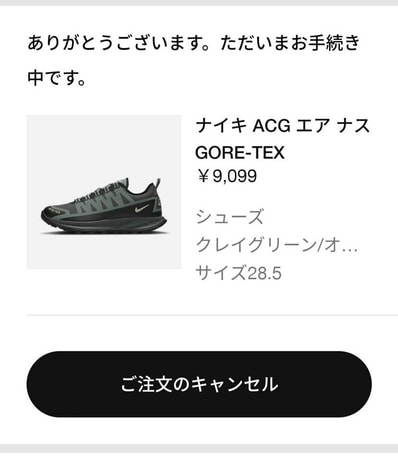
Task: Open the Nike ACG shoe product image
Action: pyautogui.click(x=104, y=192)
